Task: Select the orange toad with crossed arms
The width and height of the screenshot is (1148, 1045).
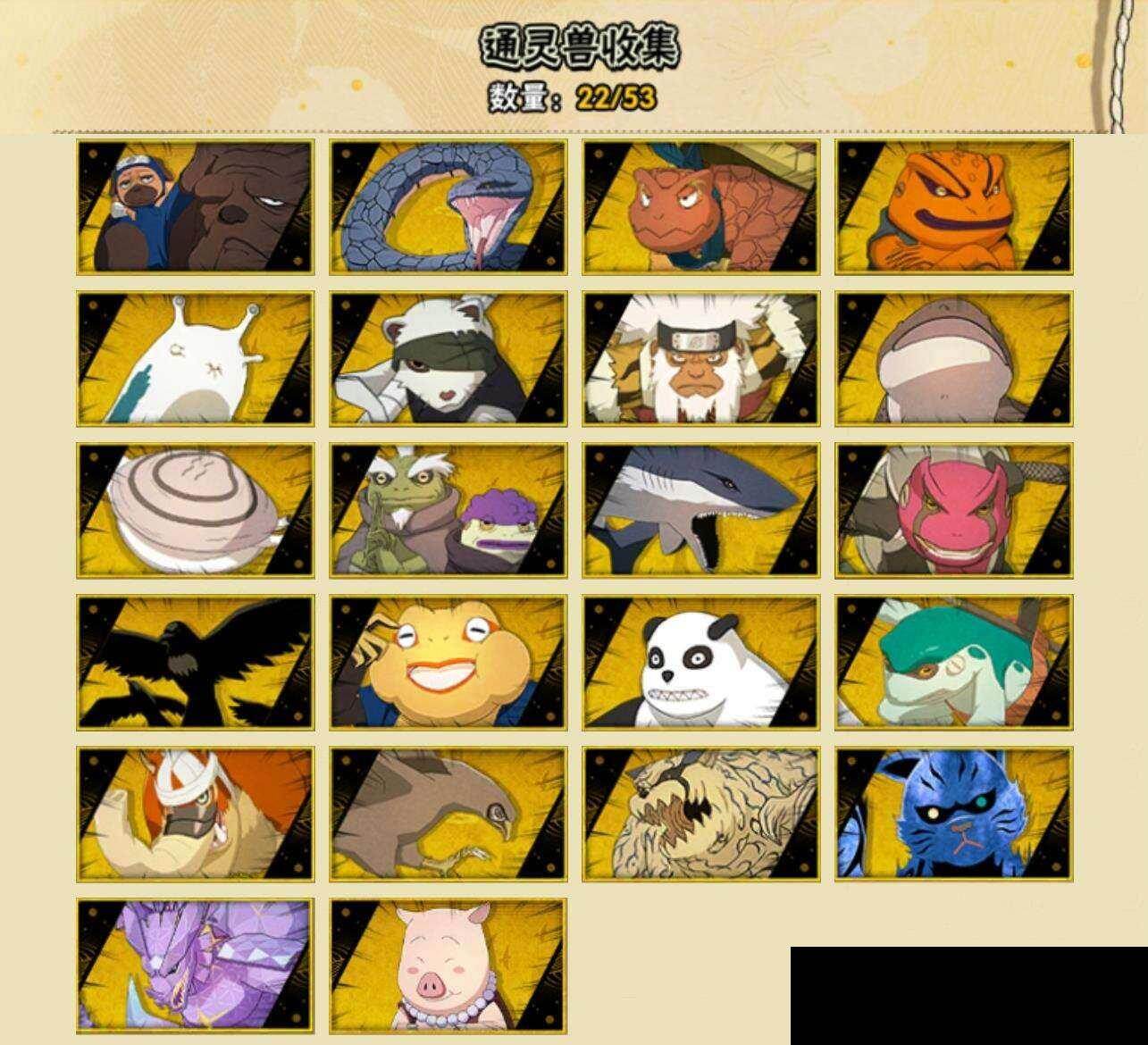Action: (x=953, y=206)
